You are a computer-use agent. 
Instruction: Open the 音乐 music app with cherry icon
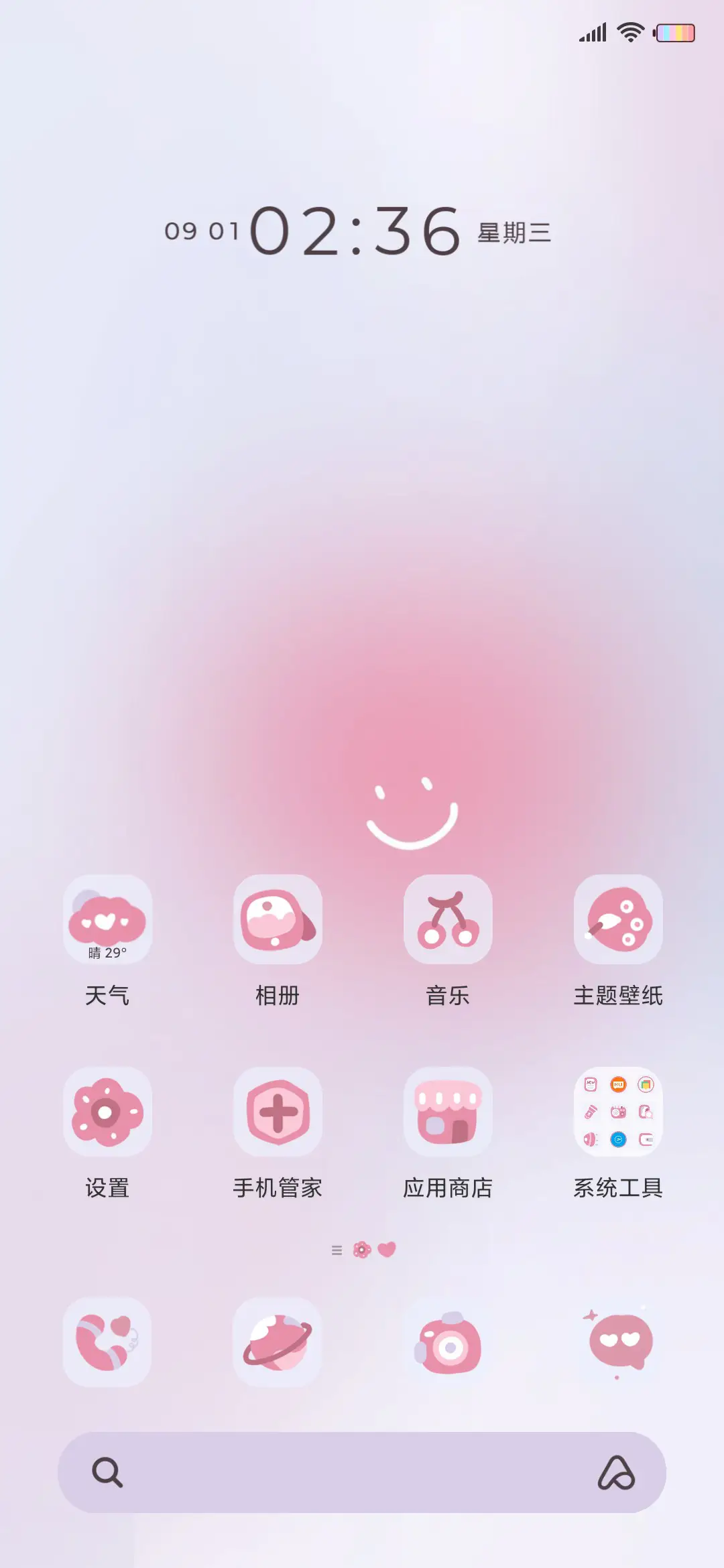click(448, 921)
